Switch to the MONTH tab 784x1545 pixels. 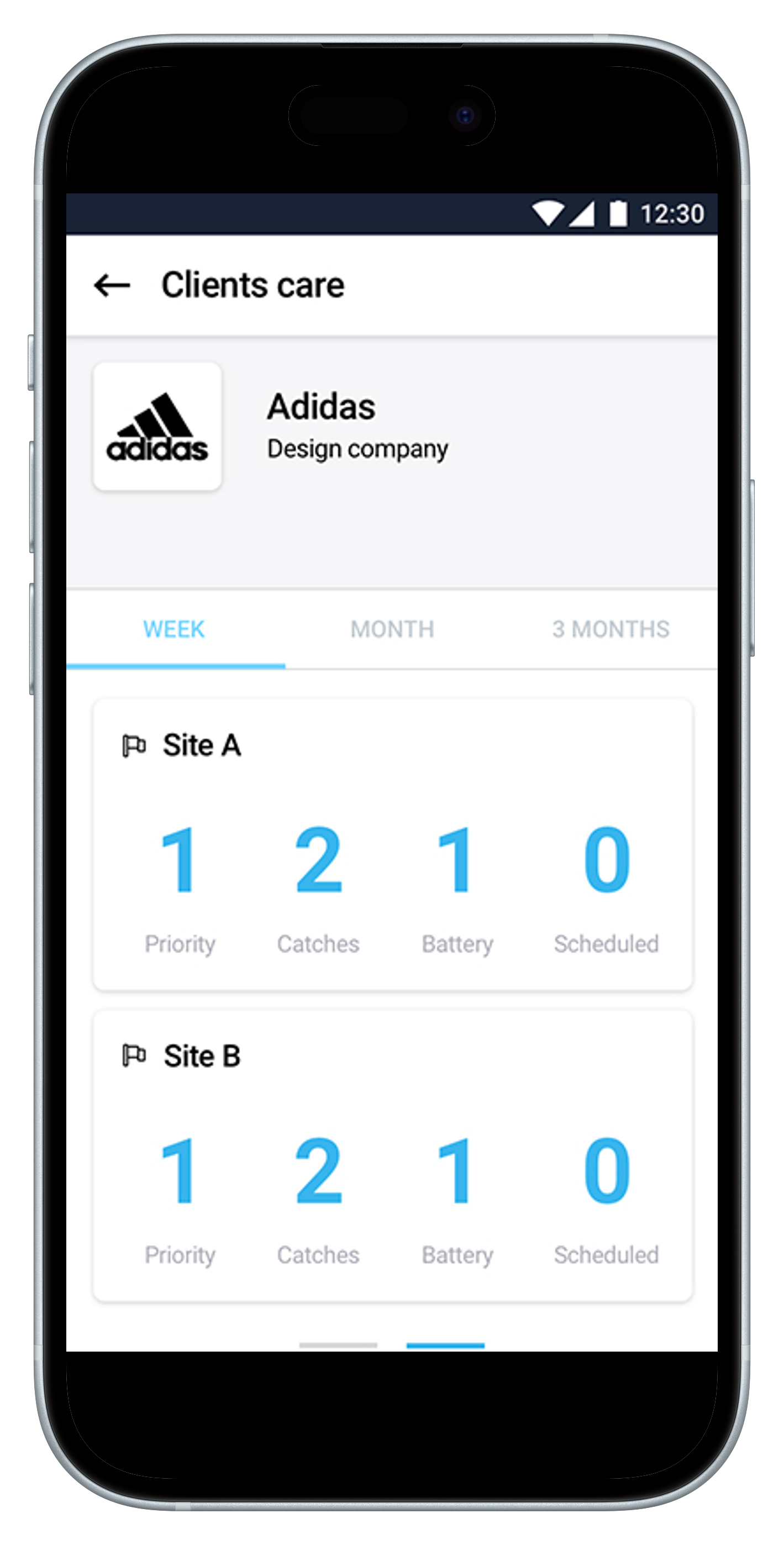tap(392, 629)
